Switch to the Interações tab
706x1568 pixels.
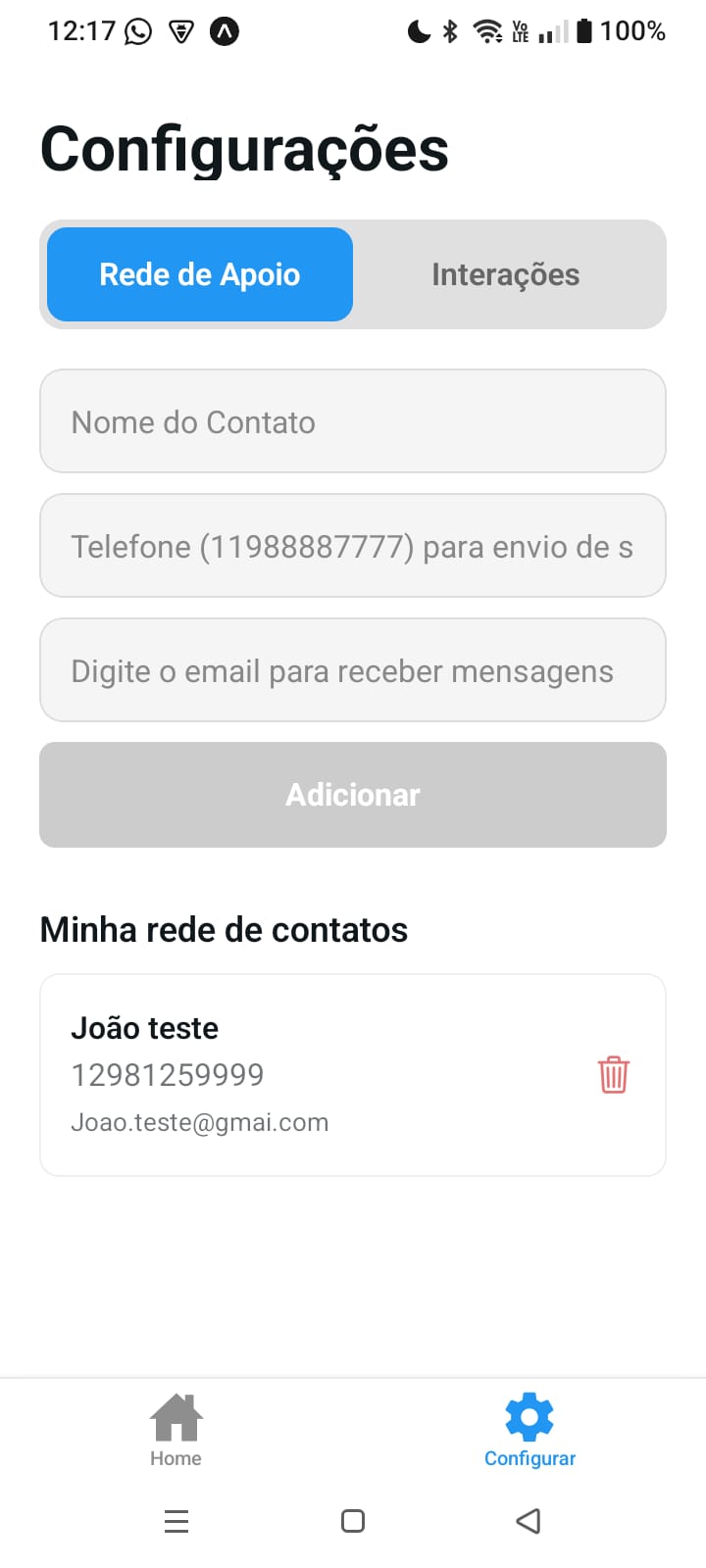506,274
